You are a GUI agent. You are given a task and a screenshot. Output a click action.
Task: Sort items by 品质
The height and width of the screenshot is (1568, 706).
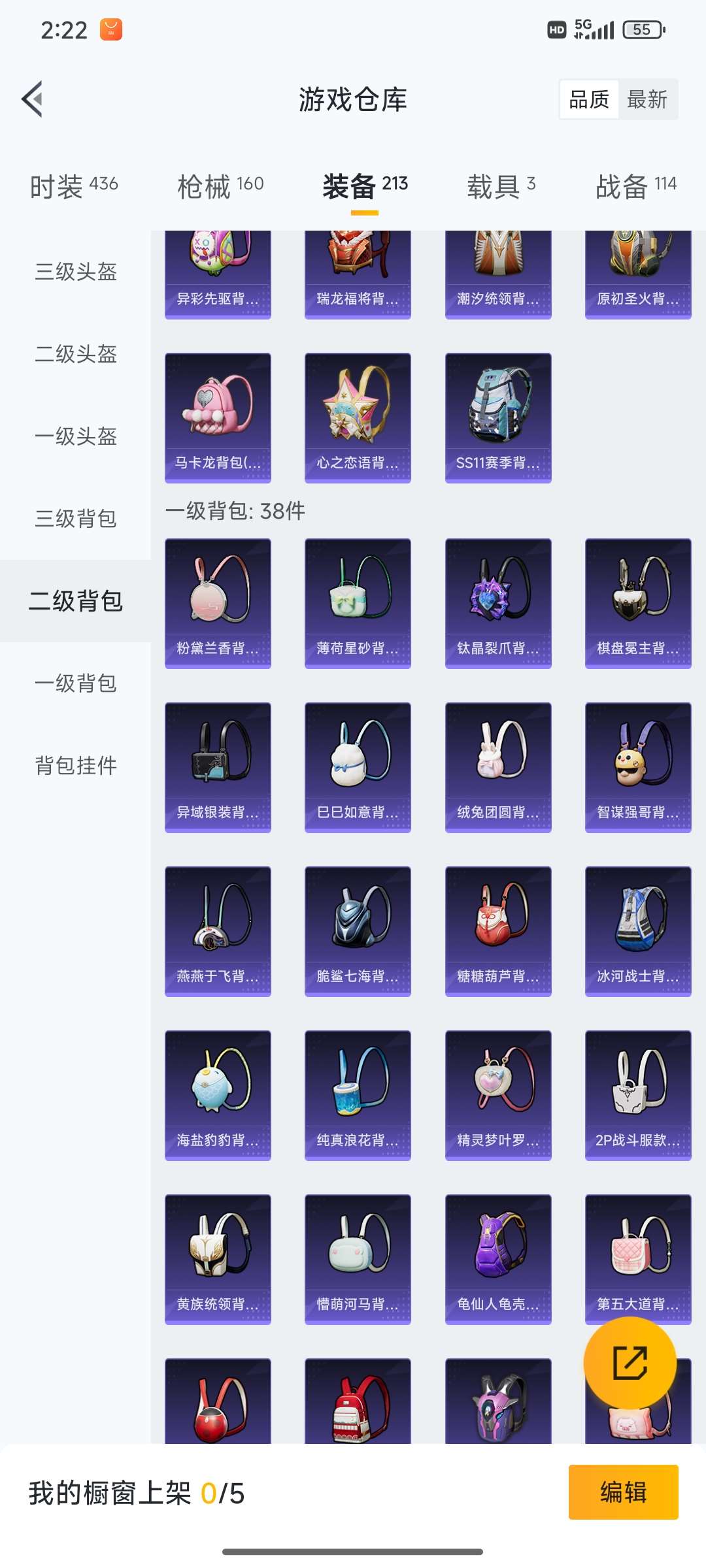589,99
